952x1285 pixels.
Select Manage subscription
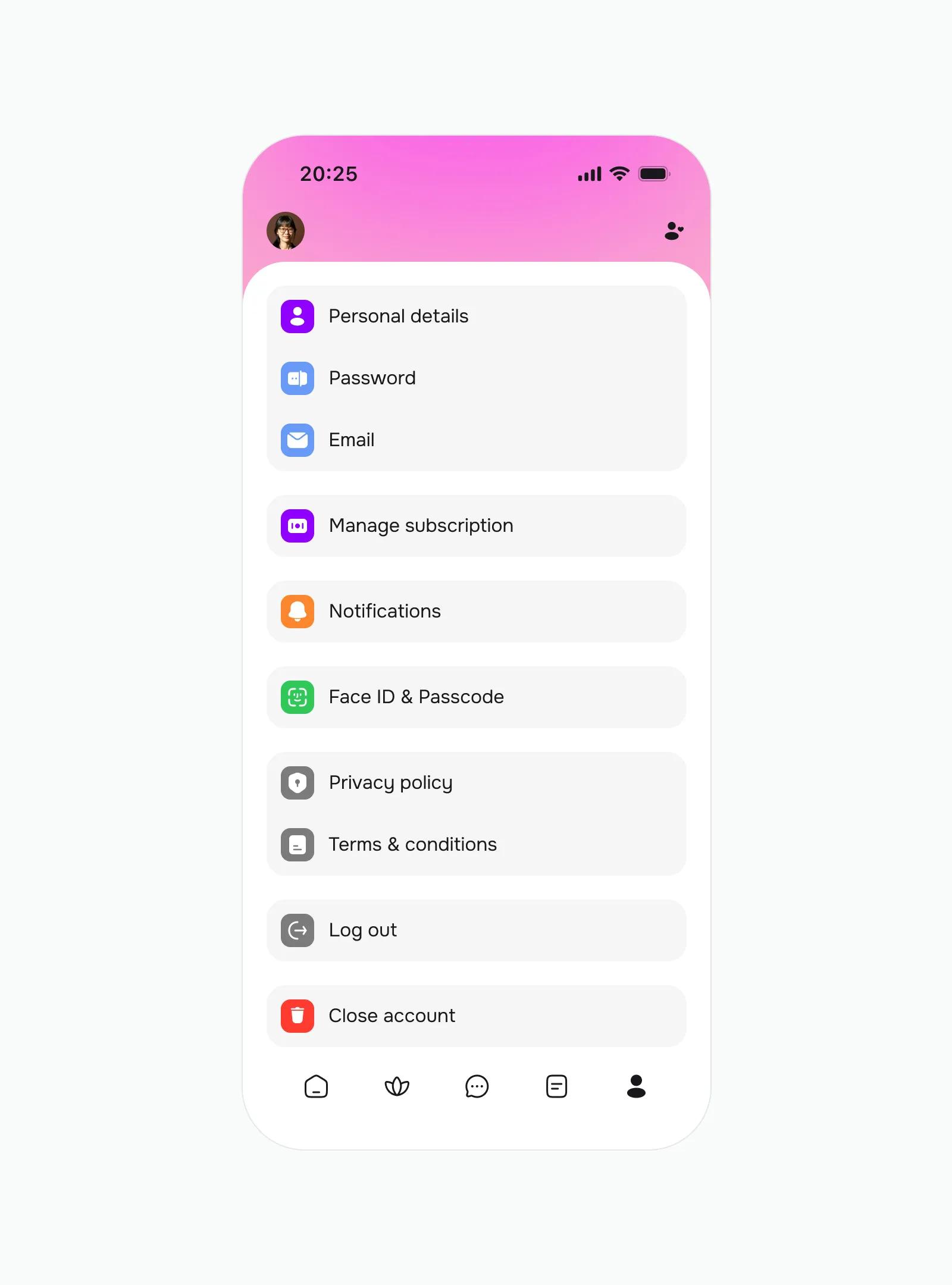[476, 526]
